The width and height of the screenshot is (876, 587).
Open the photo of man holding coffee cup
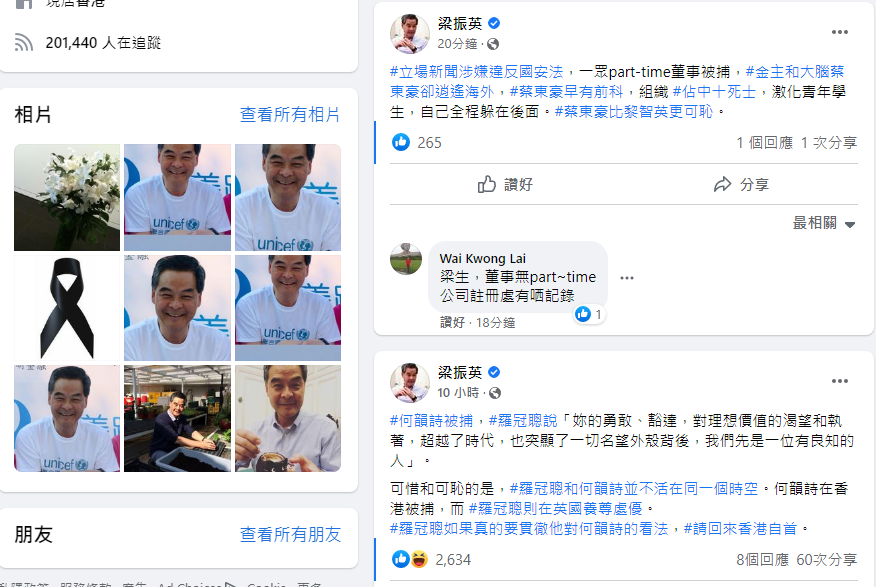(288, 418)
